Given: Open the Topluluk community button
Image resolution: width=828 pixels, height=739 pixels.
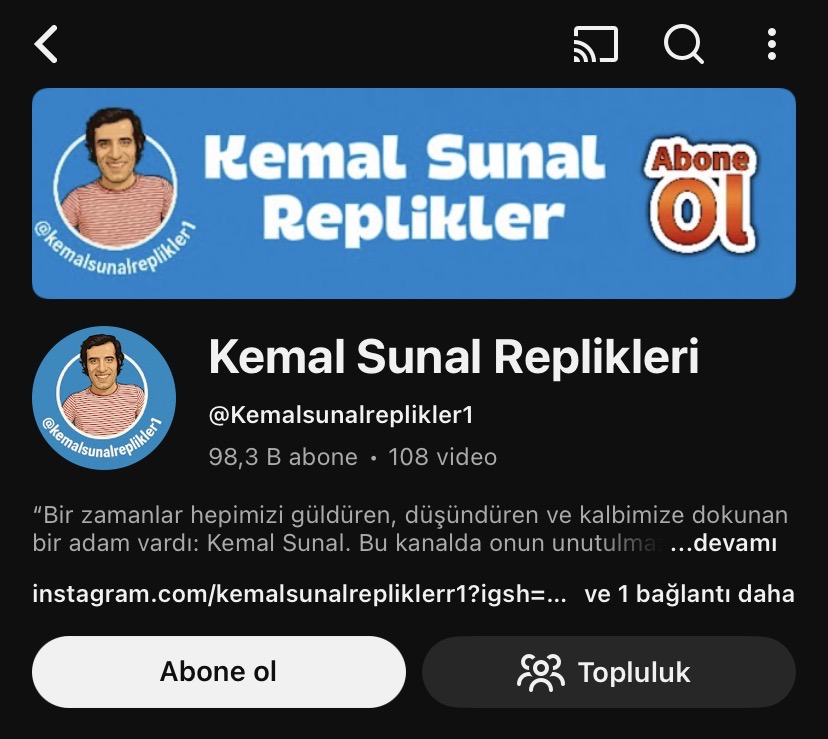Looking at the screenshot, I should click(x=608, y=672).
